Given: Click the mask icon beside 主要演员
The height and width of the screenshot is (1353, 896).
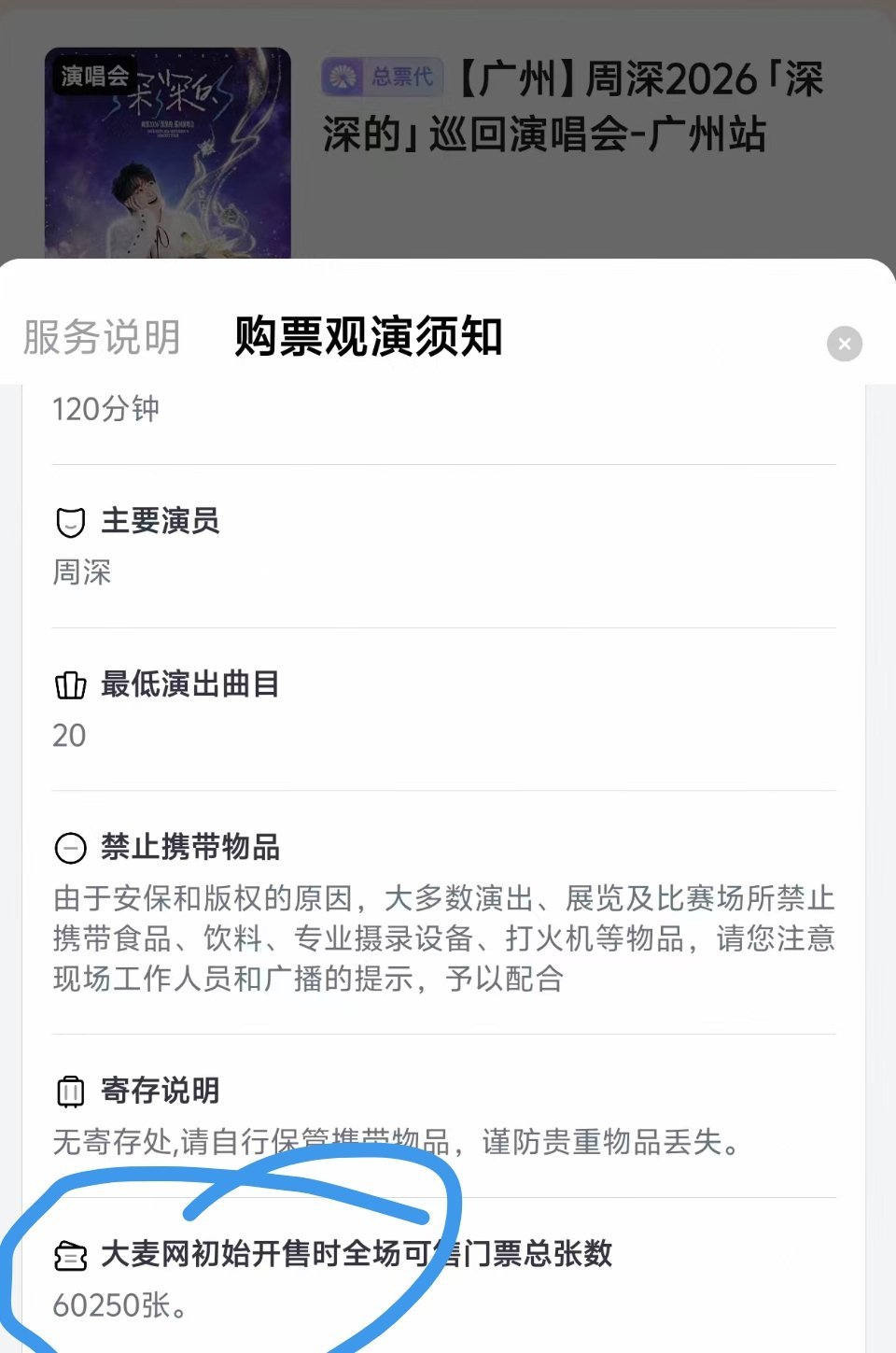Looking at the screenshot, I should (x=69, y=522).
